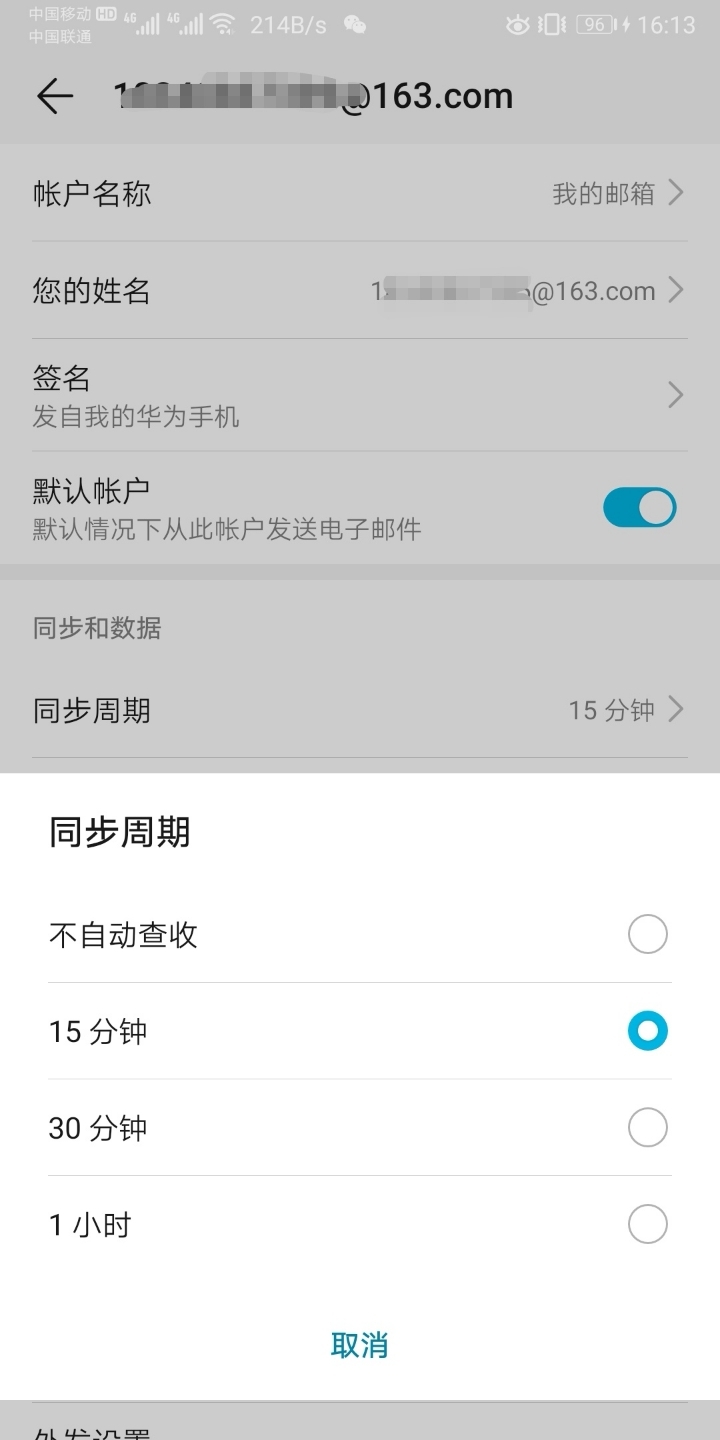
Task: Expand 您的姓名 settings entry
Action: tap(676, 291)
